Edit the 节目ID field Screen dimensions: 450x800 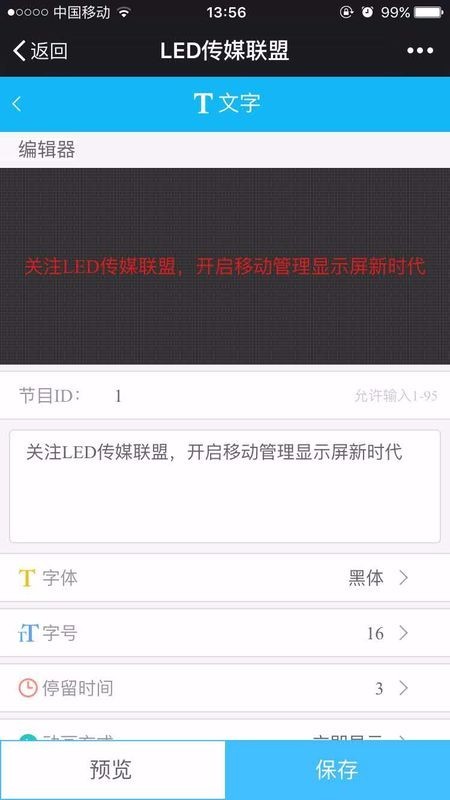click(225, 395)
